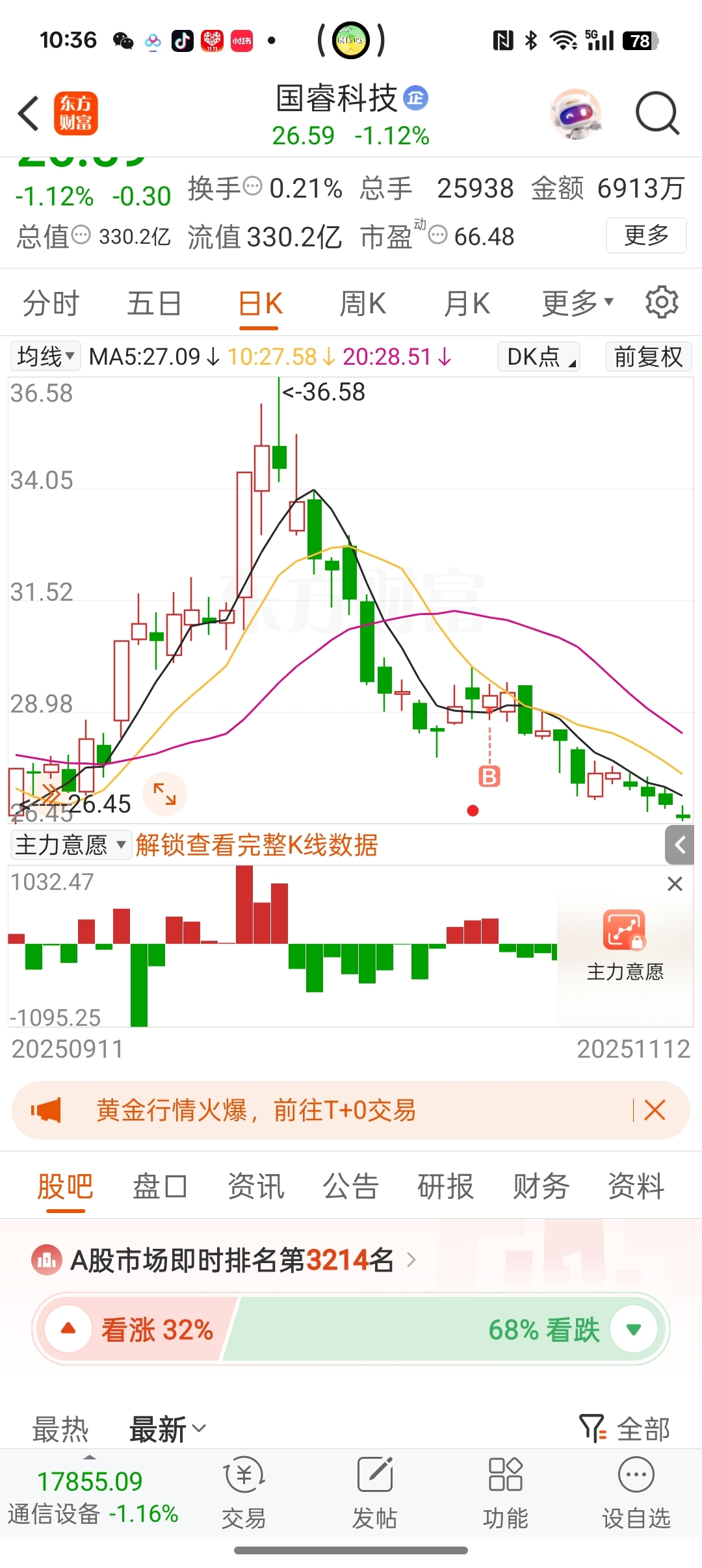Open chart settings gear icon
Image resolution: width=702 pixels, height=1568 pixels.
tap(661, 302)
